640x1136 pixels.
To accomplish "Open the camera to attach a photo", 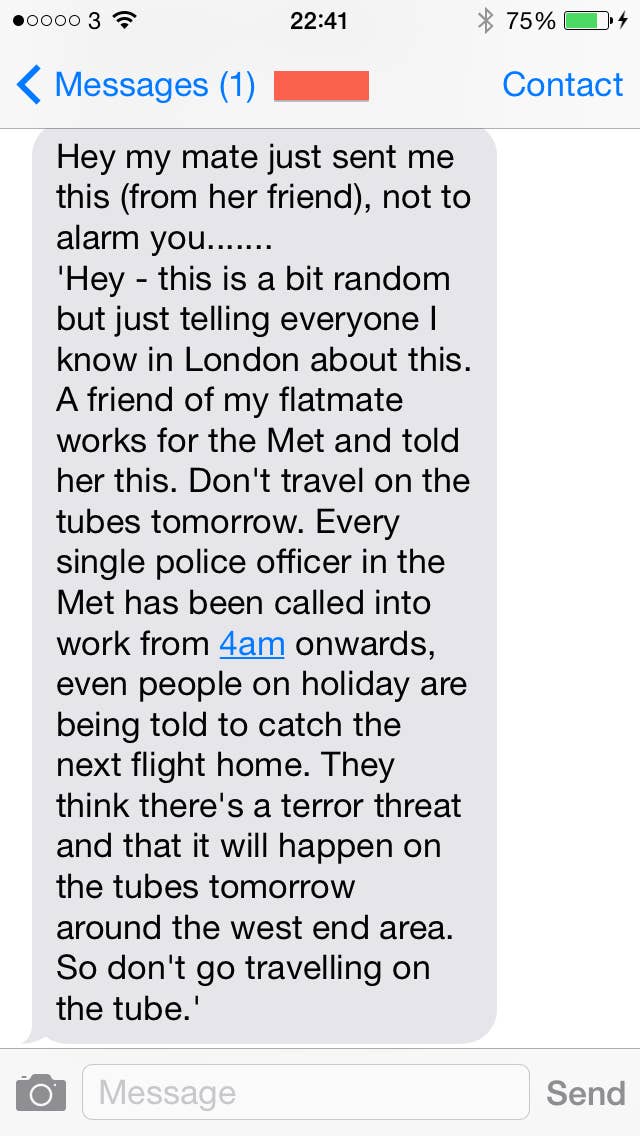I will (x=41, y=1093).
